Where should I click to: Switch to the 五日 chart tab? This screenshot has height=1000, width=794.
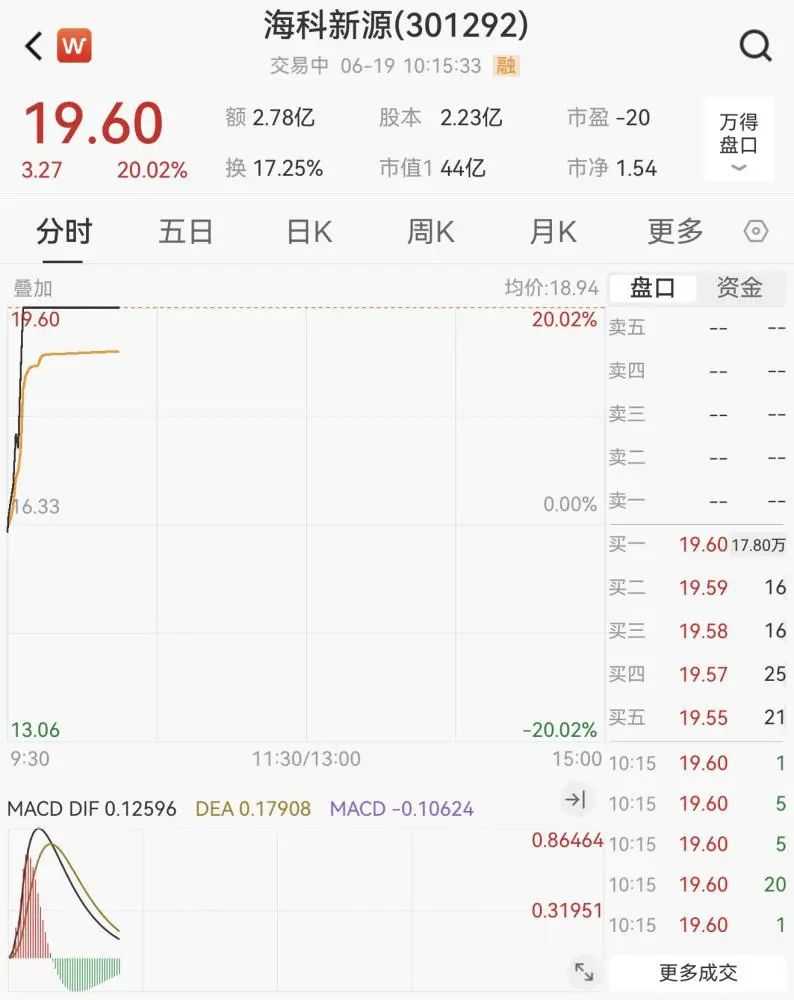click(186, 232)
